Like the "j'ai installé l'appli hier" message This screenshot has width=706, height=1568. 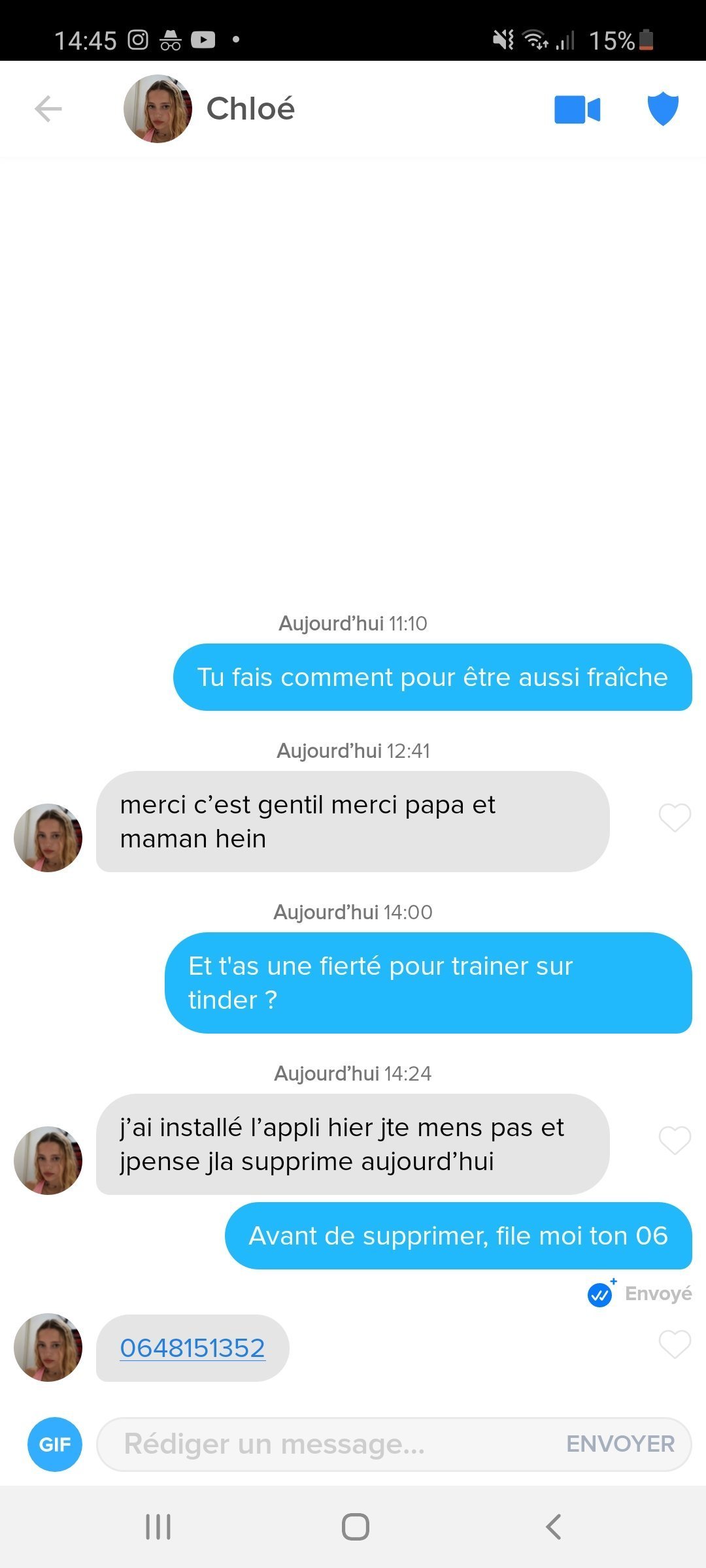click(x=675, y=1141)
